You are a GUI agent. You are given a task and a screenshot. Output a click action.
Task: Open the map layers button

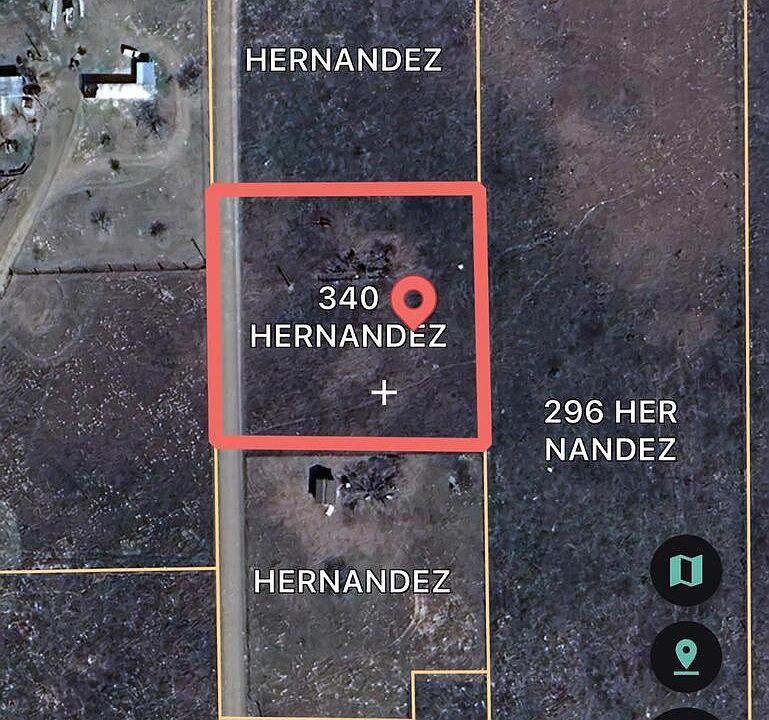[x=686, y=571]
